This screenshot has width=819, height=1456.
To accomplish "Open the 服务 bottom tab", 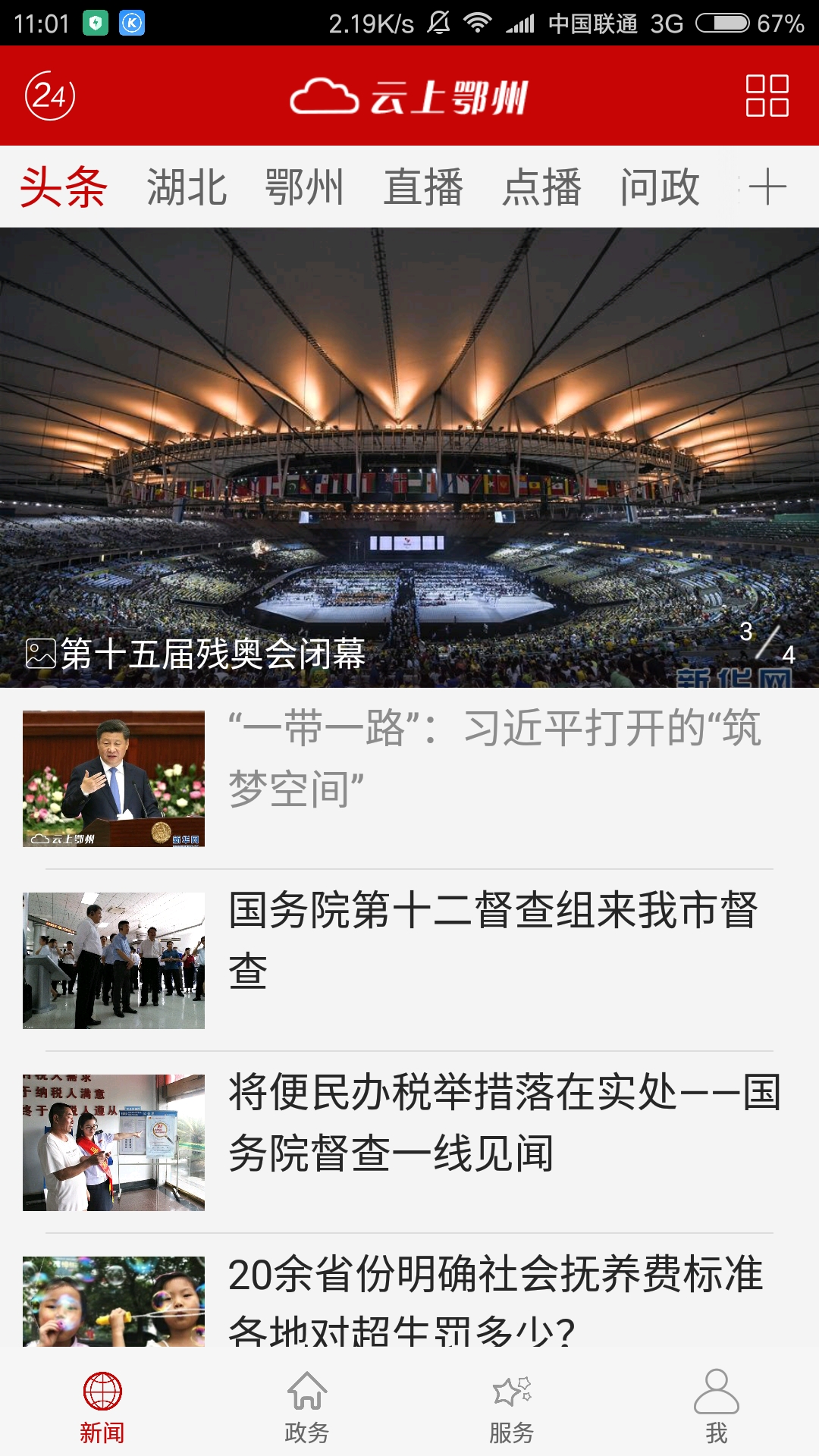I will pos(512,1407).
